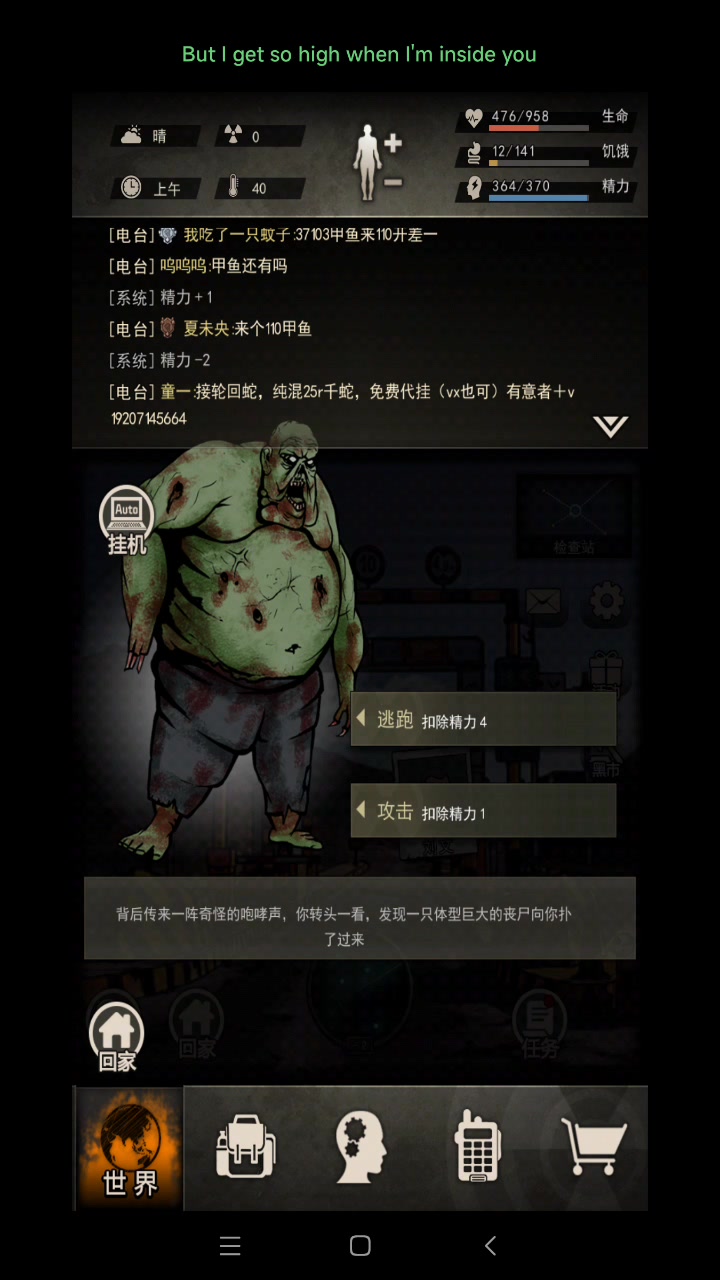Expand the chat log with down arrow
Viewport: 720px width, 1280px height.
pos(610,427)
